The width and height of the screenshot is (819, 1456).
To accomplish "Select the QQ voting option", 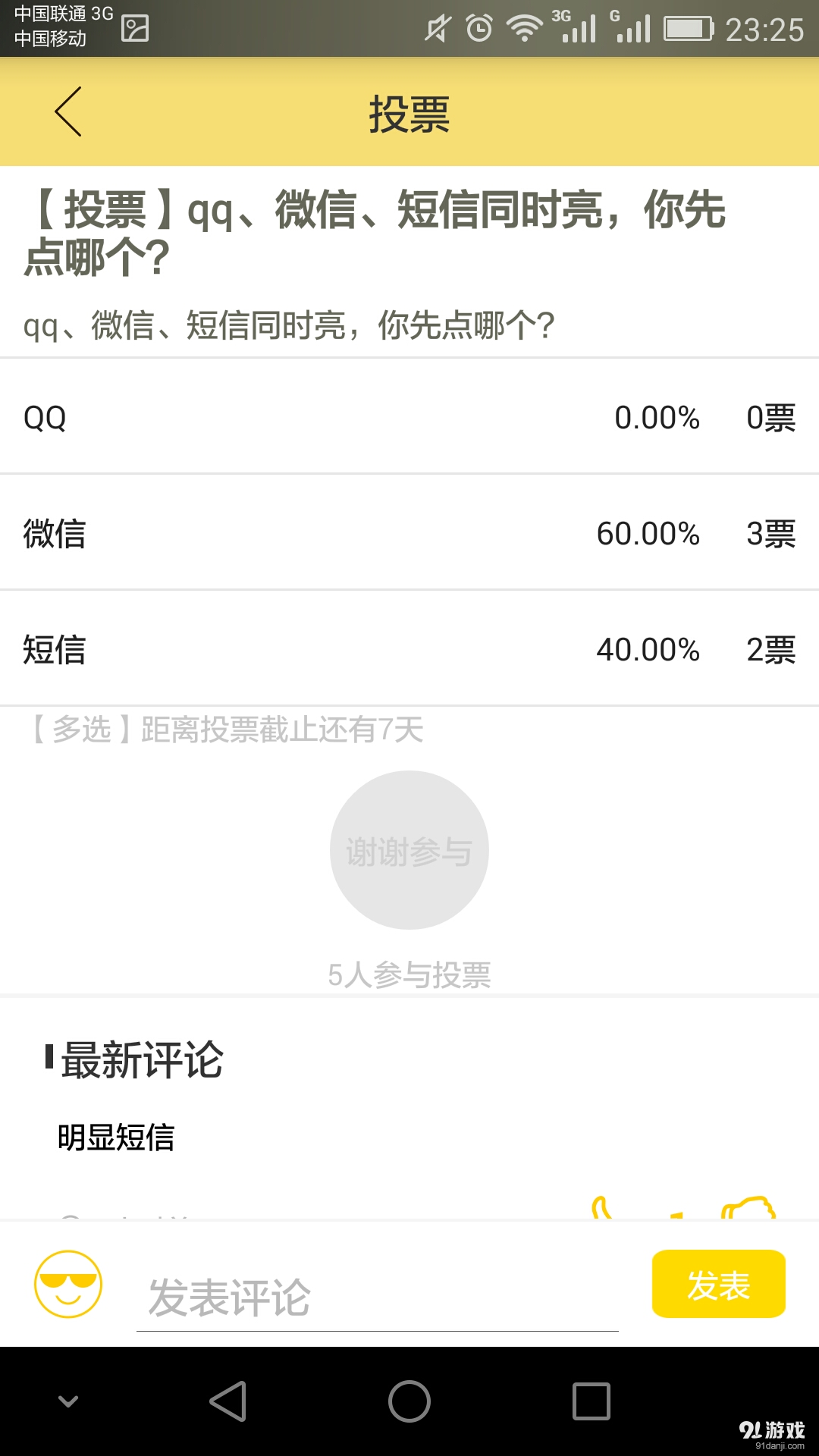I will [409, 418].
